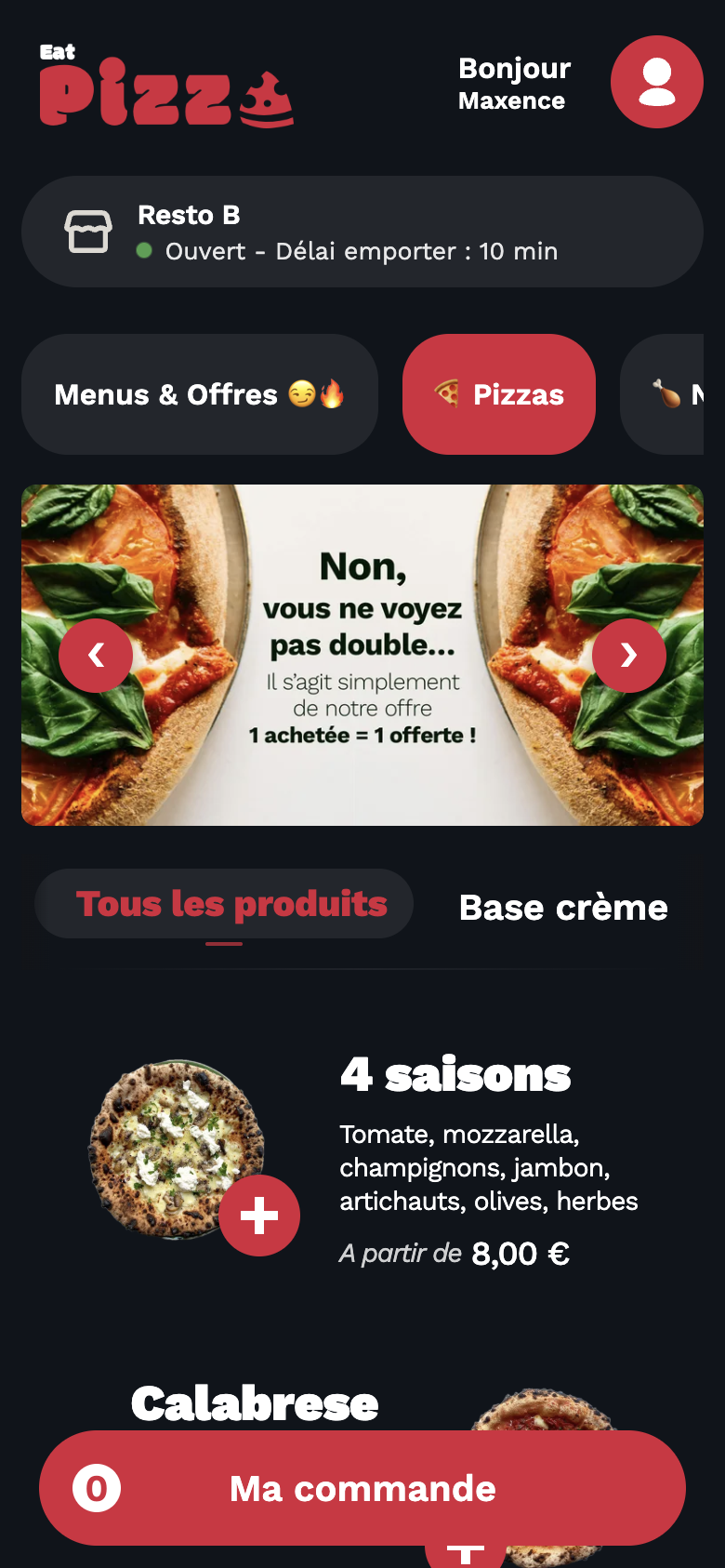The height and width of the screenshot is (1568, 725).
Task: Click the pizza slice icon on Pizzas pill
Action: [x=450, y=393]
